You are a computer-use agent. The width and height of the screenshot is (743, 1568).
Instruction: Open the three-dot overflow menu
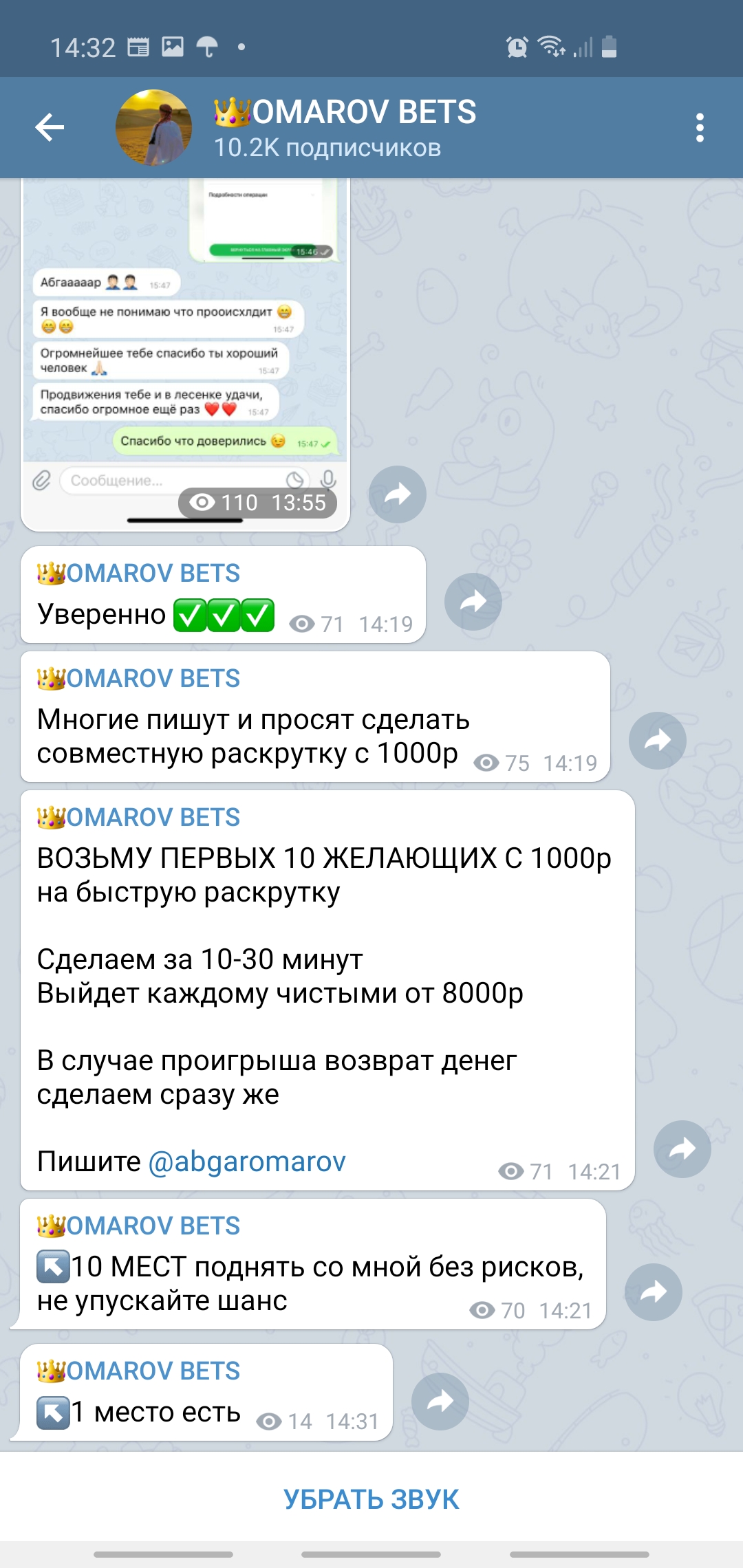point(700,128)
